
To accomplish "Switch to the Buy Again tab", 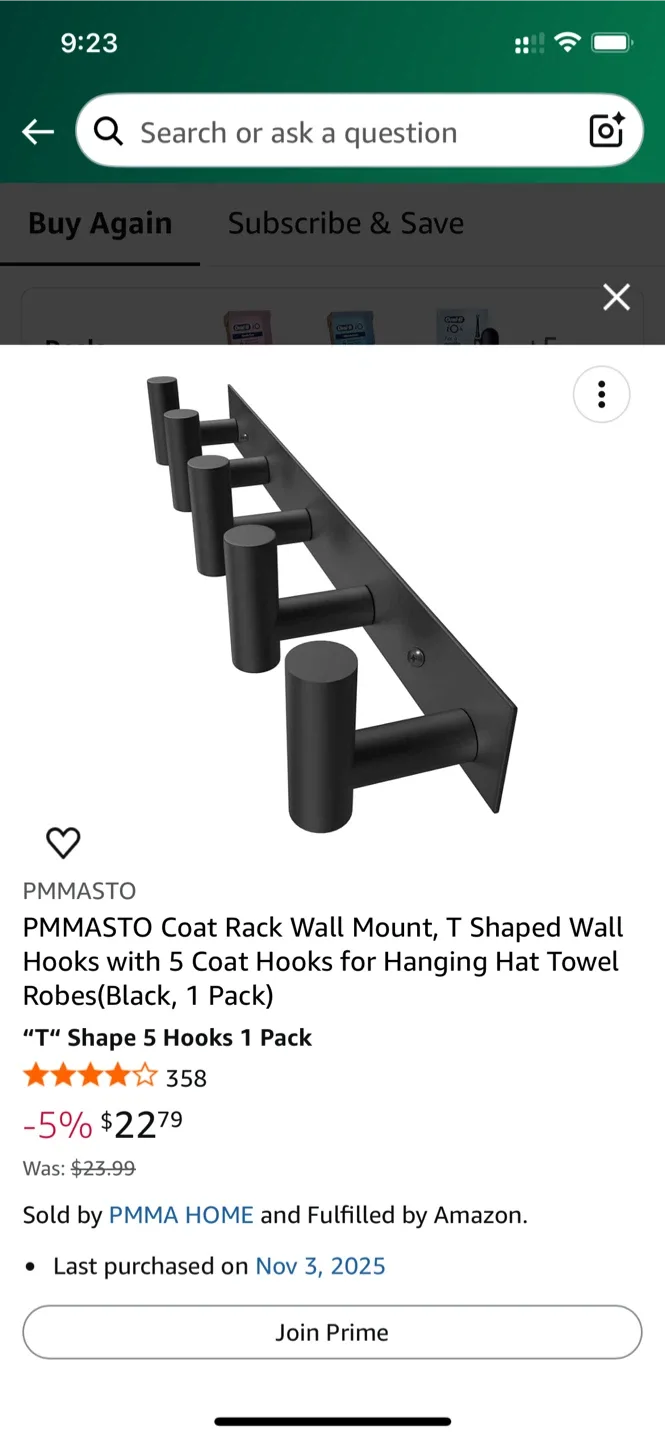I will tap(100, 223).
